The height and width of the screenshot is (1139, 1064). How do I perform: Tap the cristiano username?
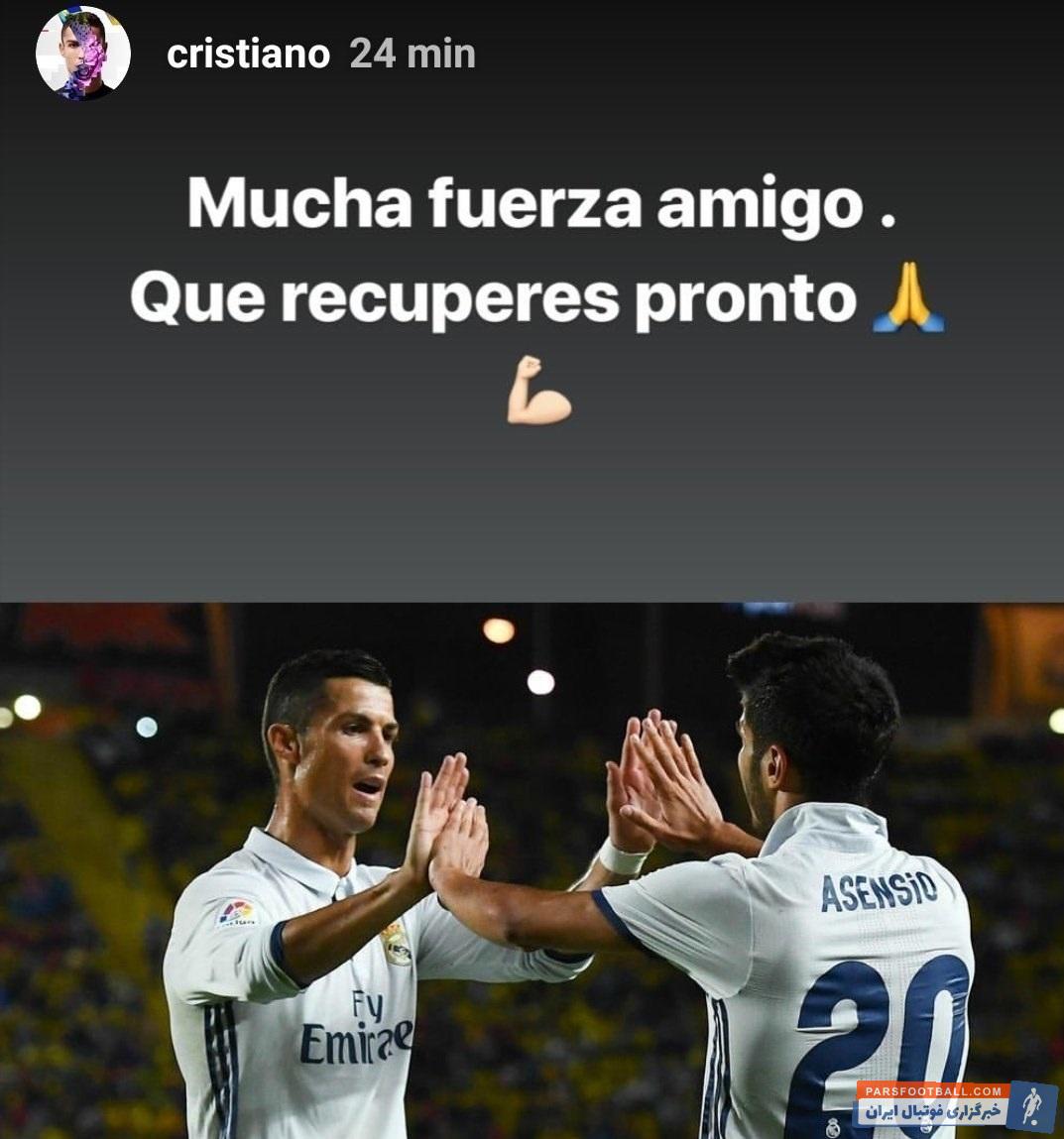[x=248, y=54]
